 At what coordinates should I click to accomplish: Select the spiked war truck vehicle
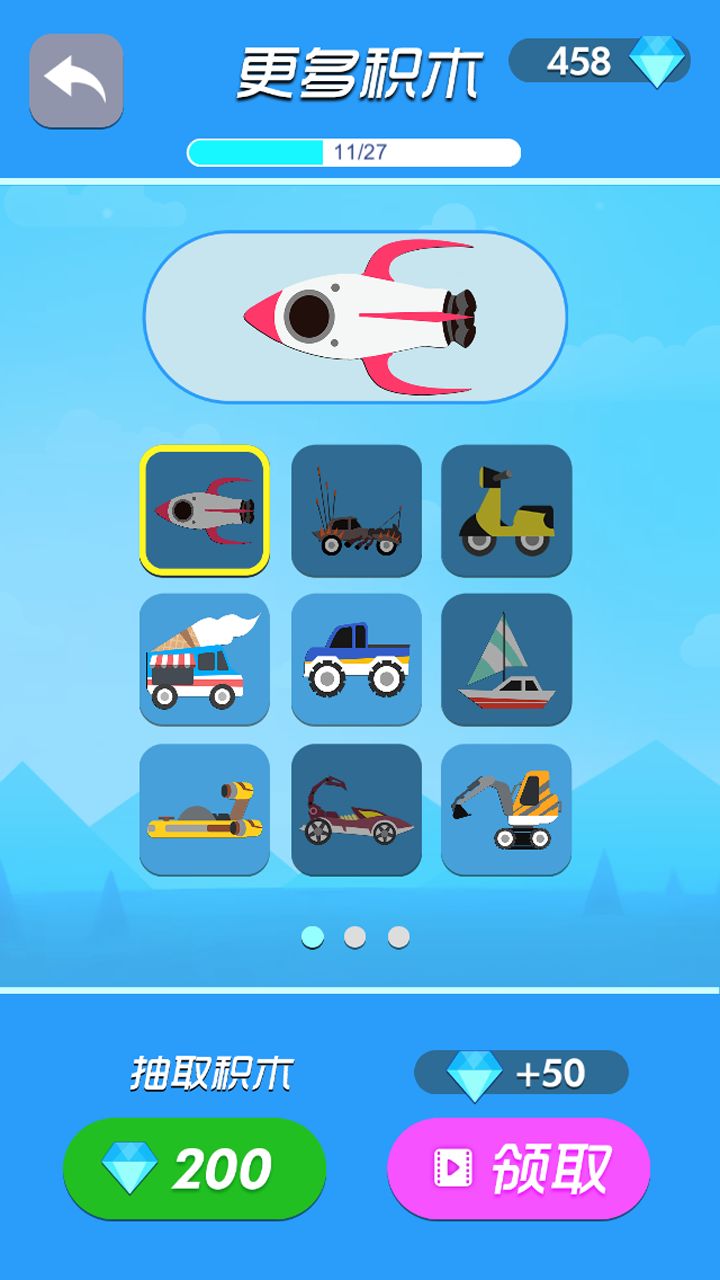(x=355, y=512)
